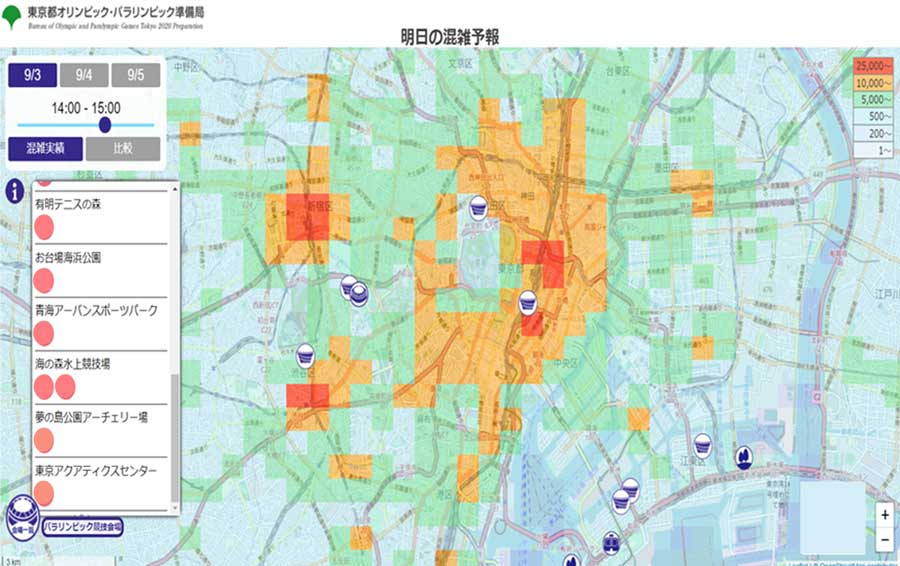Choose 青海アーバンスポーツパーク from the venue list
Image resolution: width=900 pixels, height=566 pixels.
coord(96,311)
